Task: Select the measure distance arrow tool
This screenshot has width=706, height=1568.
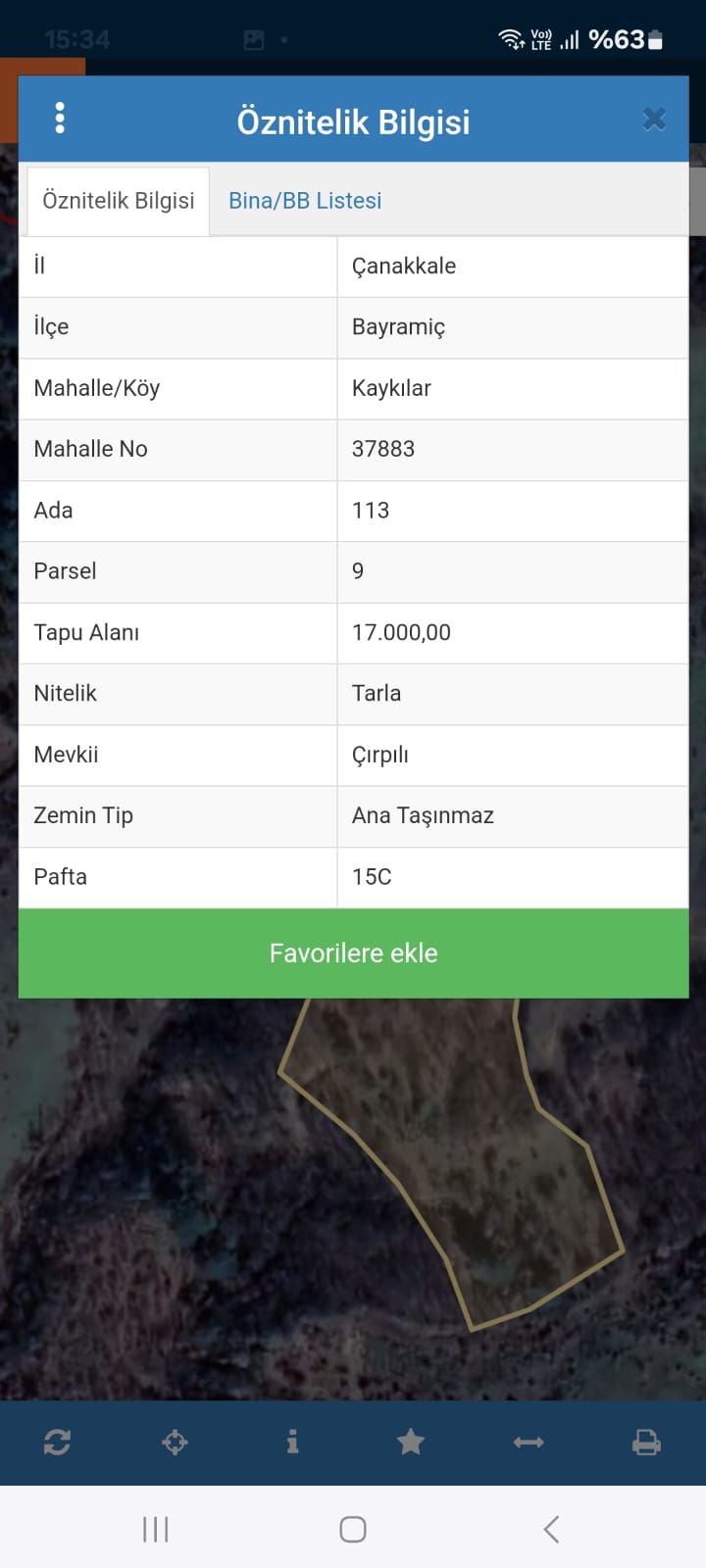Action: pos(529,1443)
